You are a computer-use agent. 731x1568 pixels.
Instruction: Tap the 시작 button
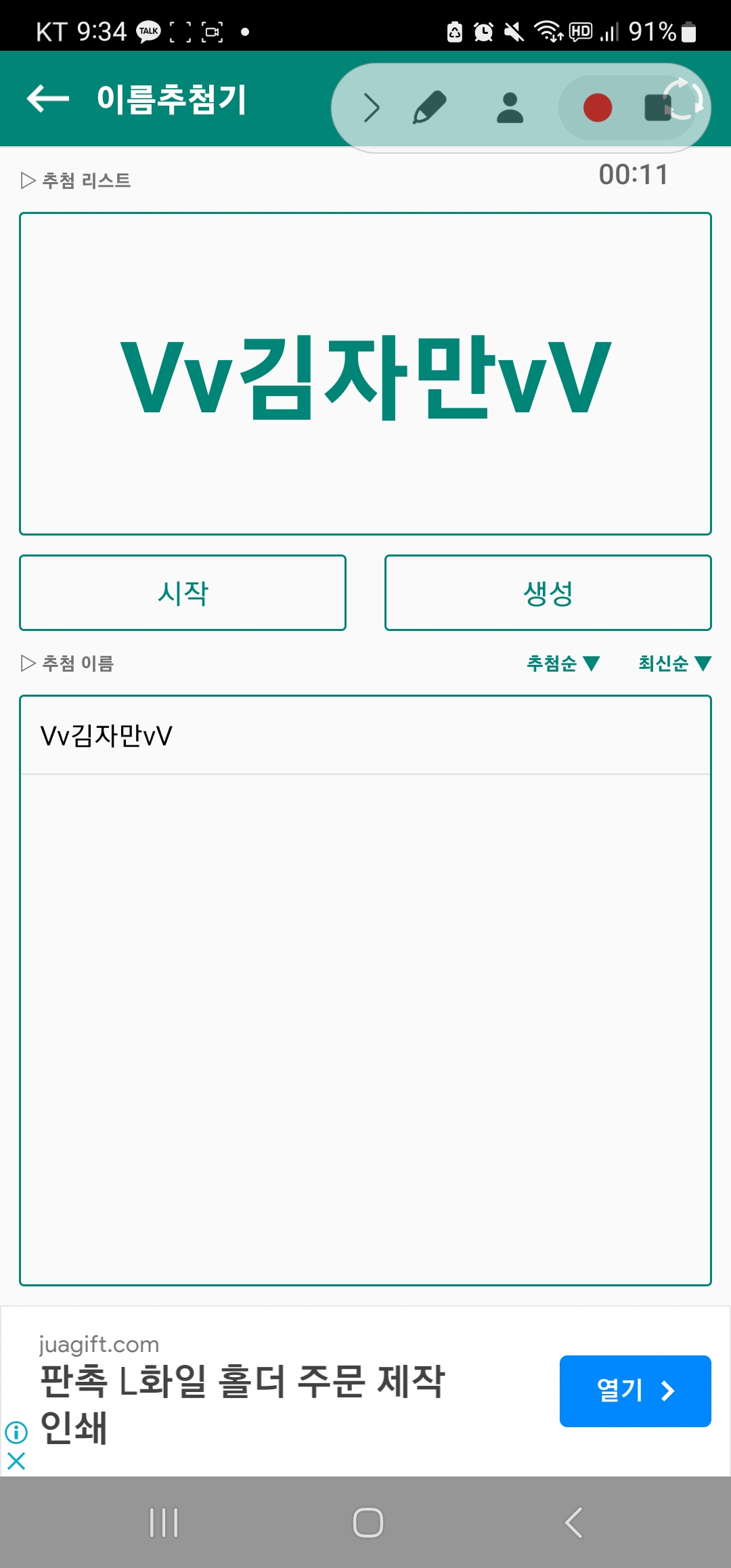[x=183, y=593]
